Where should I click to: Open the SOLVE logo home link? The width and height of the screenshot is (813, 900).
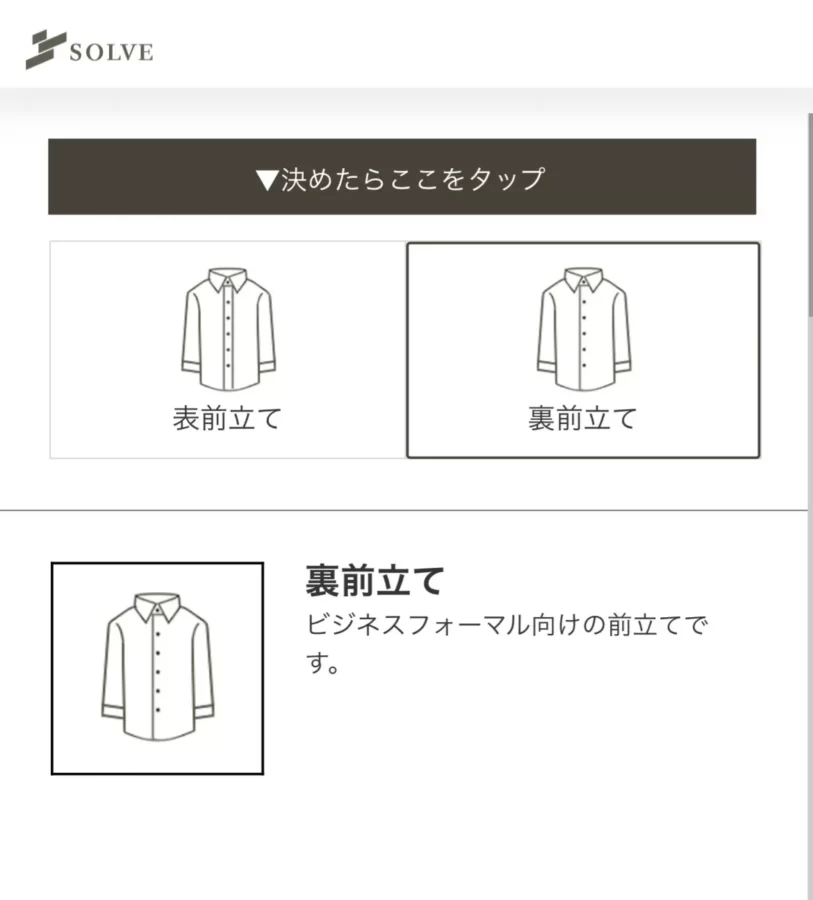click(x=90, y=50)
